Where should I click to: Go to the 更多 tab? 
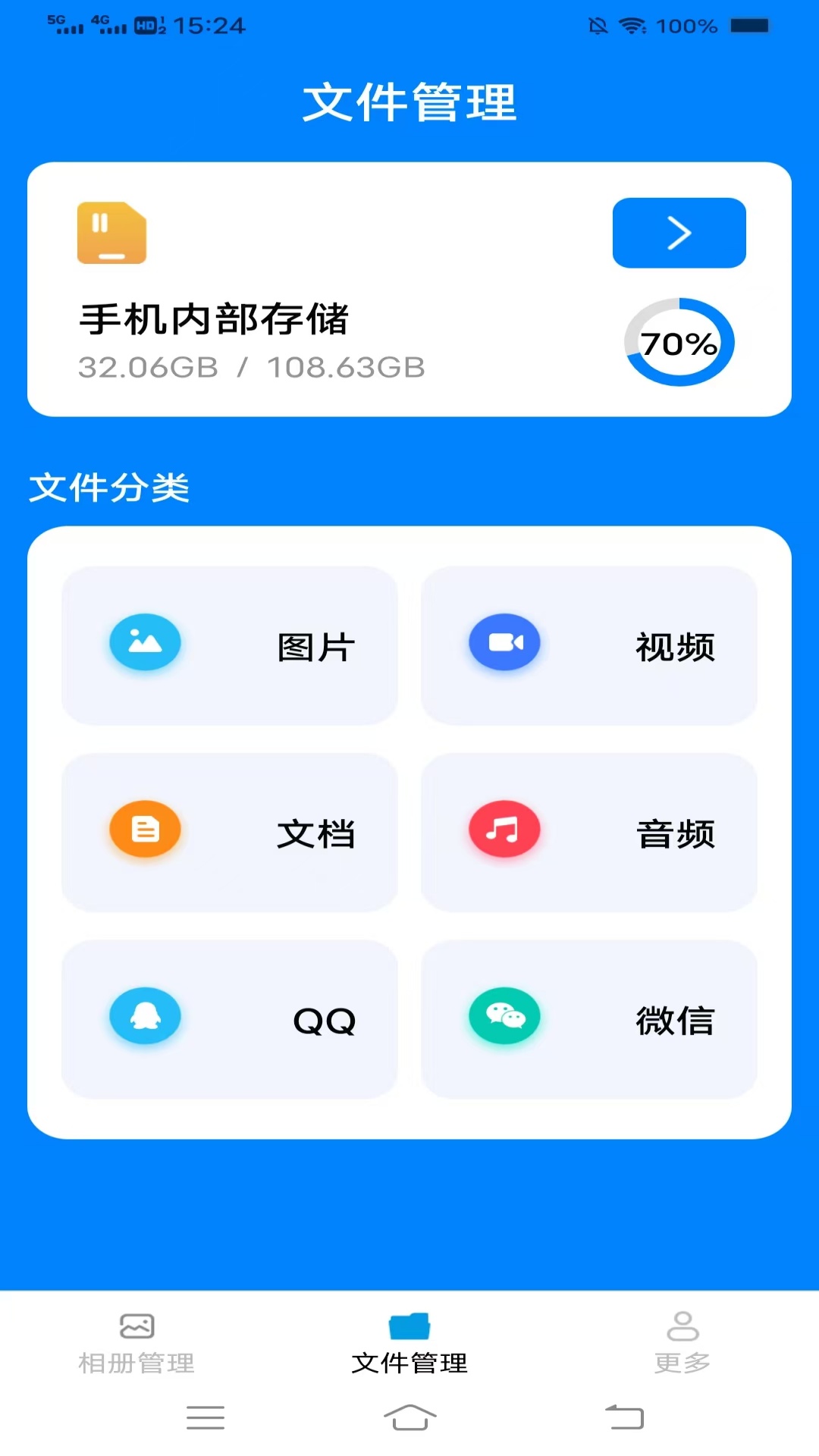coord(682,1343)
